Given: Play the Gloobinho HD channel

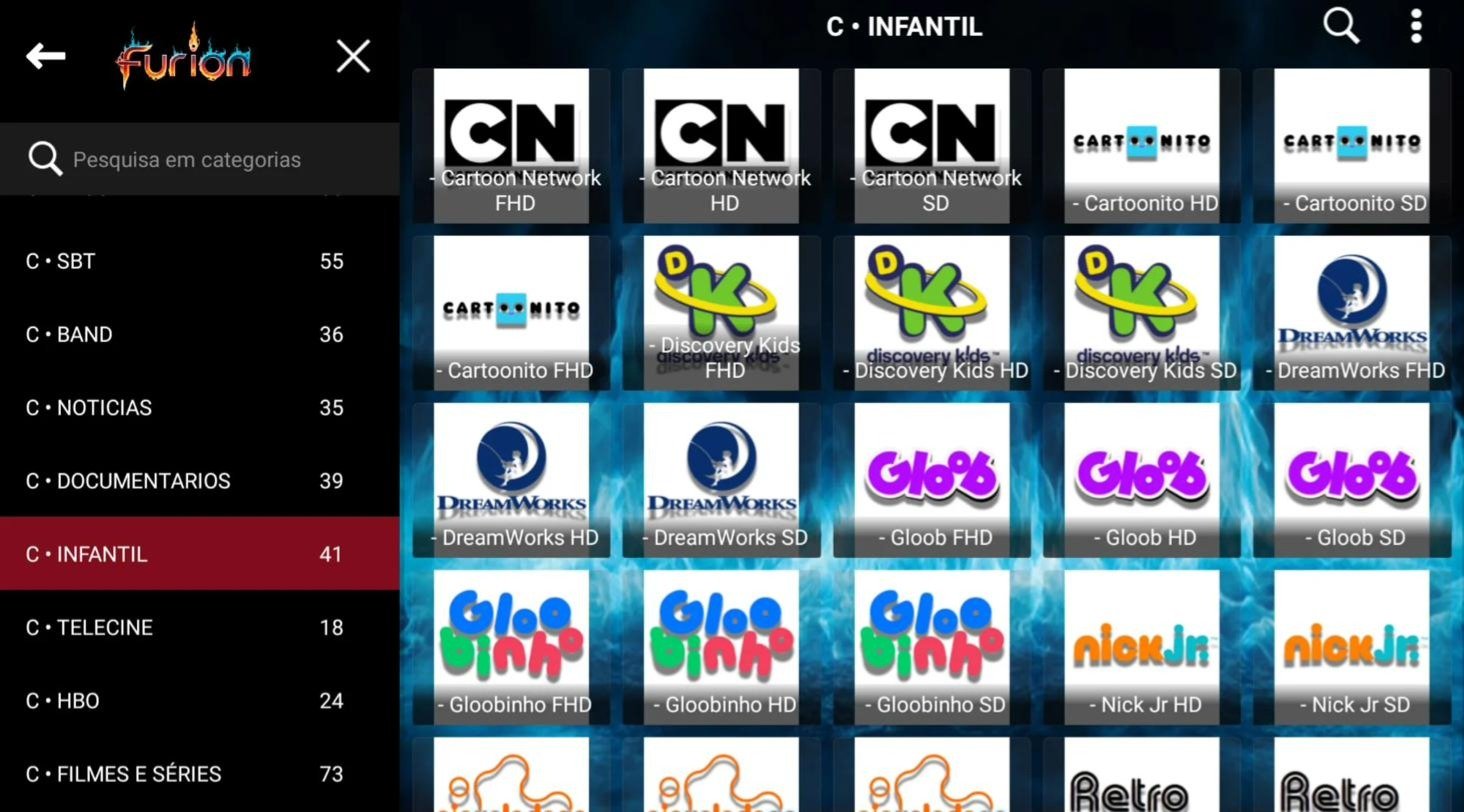Looking at the screenshot, I should (x=721, y=647).
